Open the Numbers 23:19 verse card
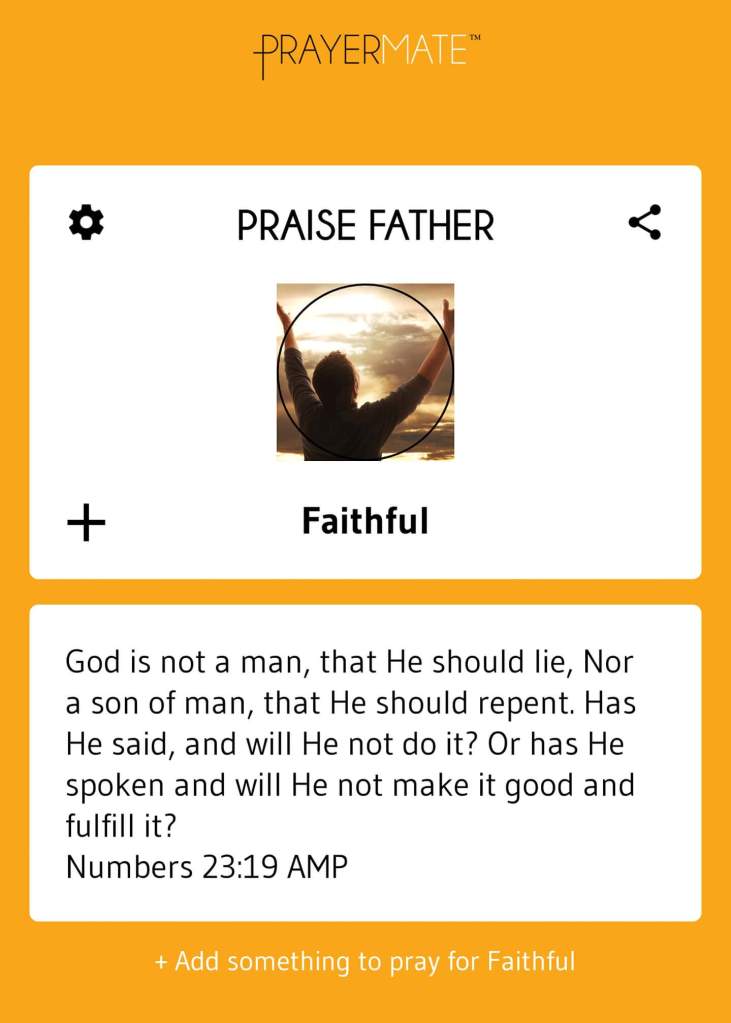Viewport: 731px width, 1023px height. (x=365, y=762)
